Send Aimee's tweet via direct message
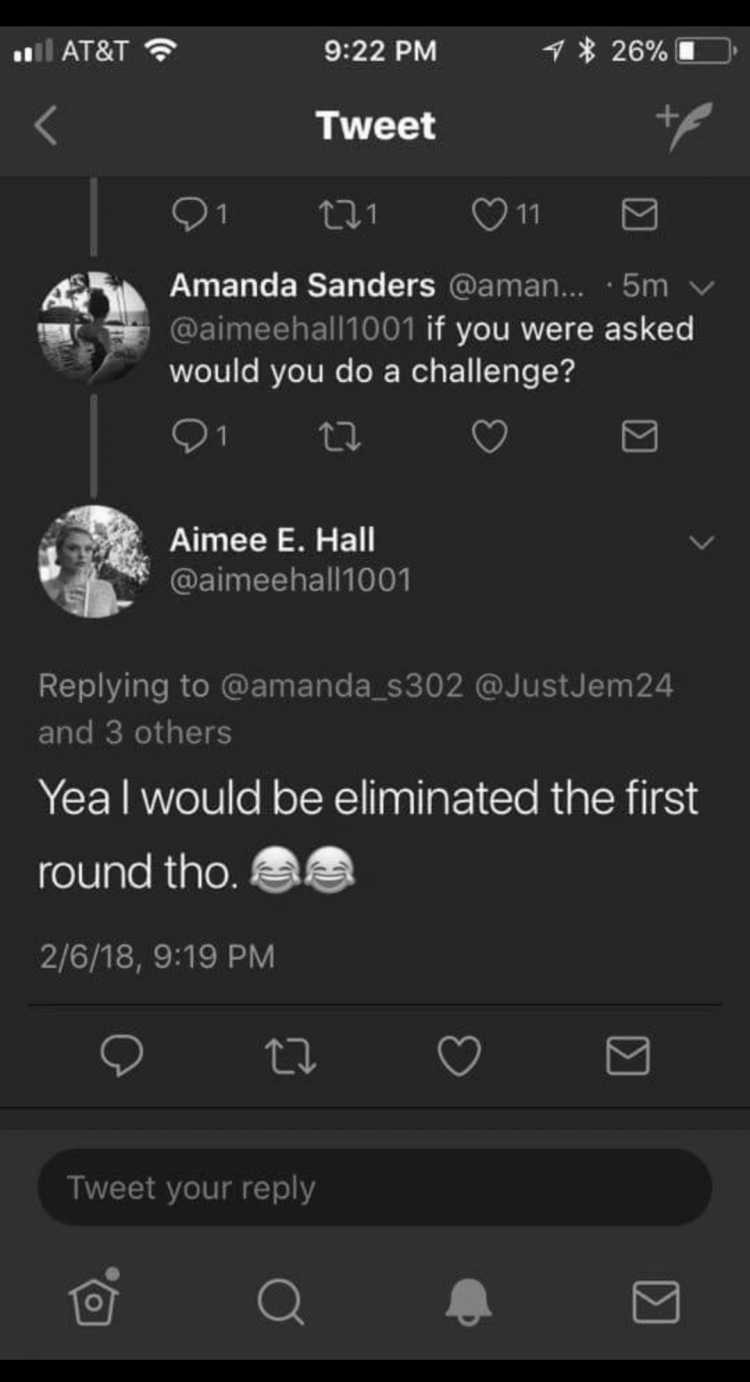This screenshot has width=750, height=1382. [x=628, y=1056]
